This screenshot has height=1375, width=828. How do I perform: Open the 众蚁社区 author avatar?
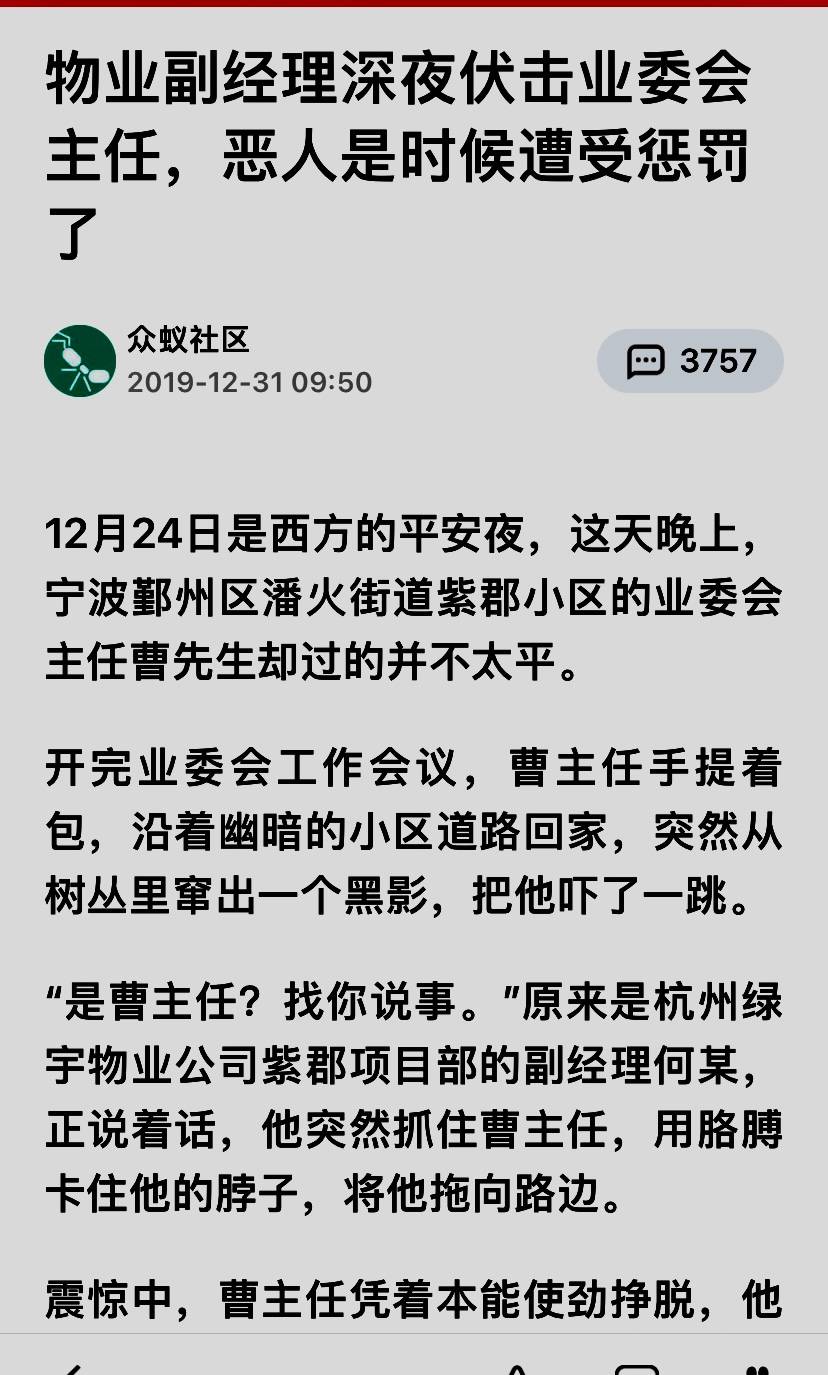pos(80,361)
